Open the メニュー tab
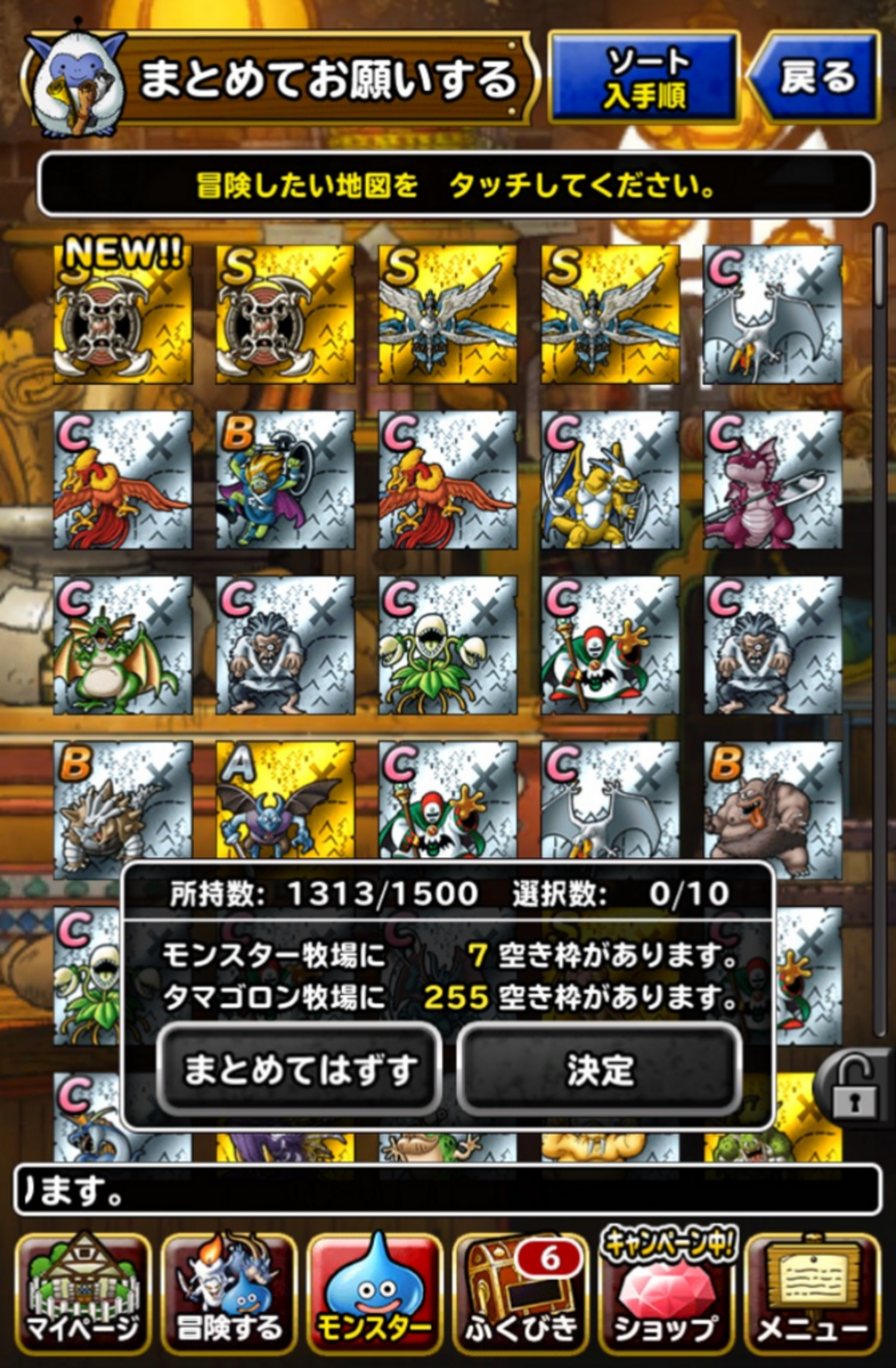 tap(813, 1295)
